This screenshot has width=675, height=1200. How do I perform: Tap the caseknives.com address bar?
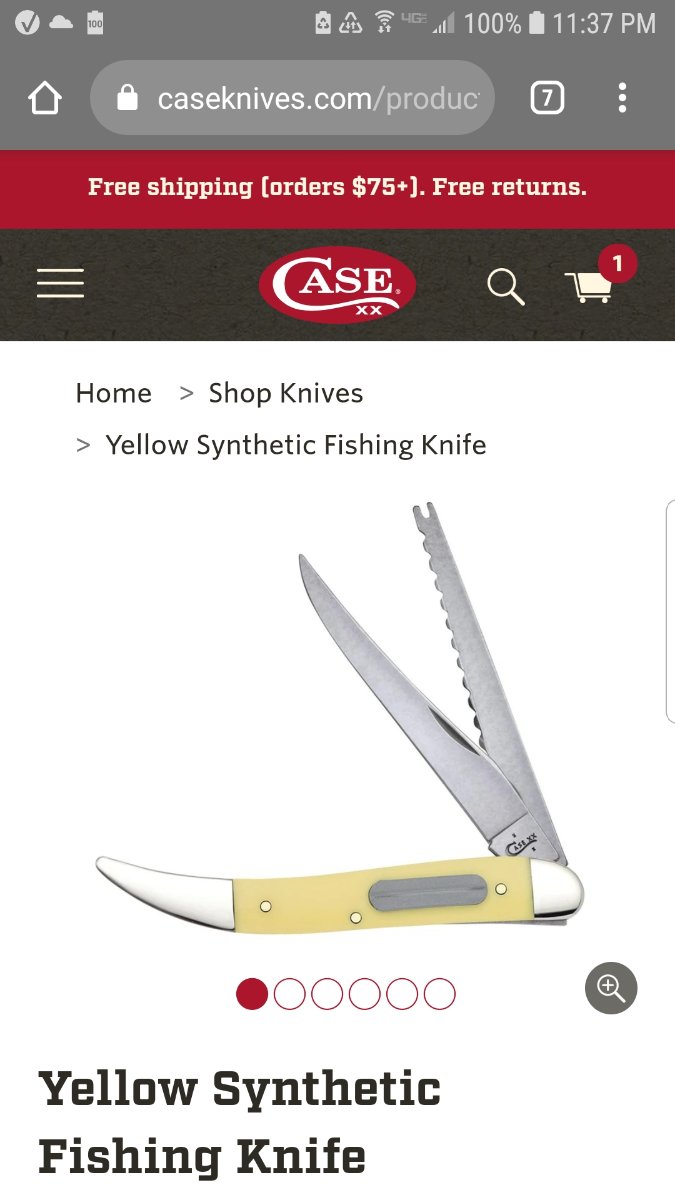(x=292, y=98)
